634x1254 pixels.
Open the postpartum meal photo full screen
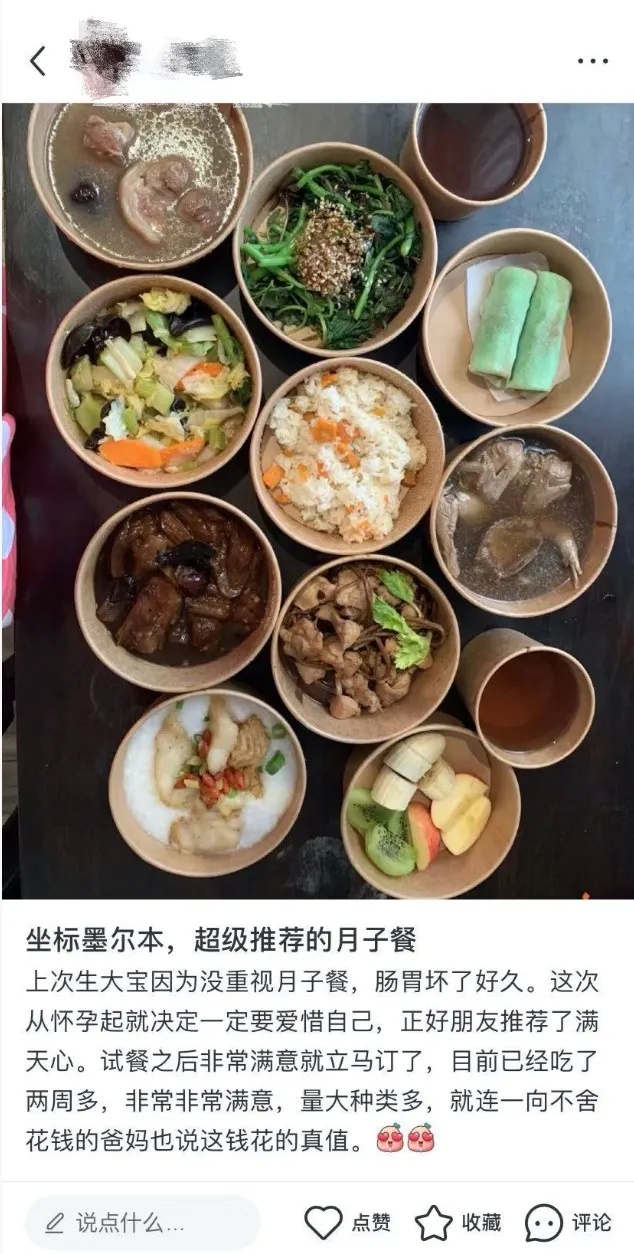pyautogui.click(x=317, y=500)
